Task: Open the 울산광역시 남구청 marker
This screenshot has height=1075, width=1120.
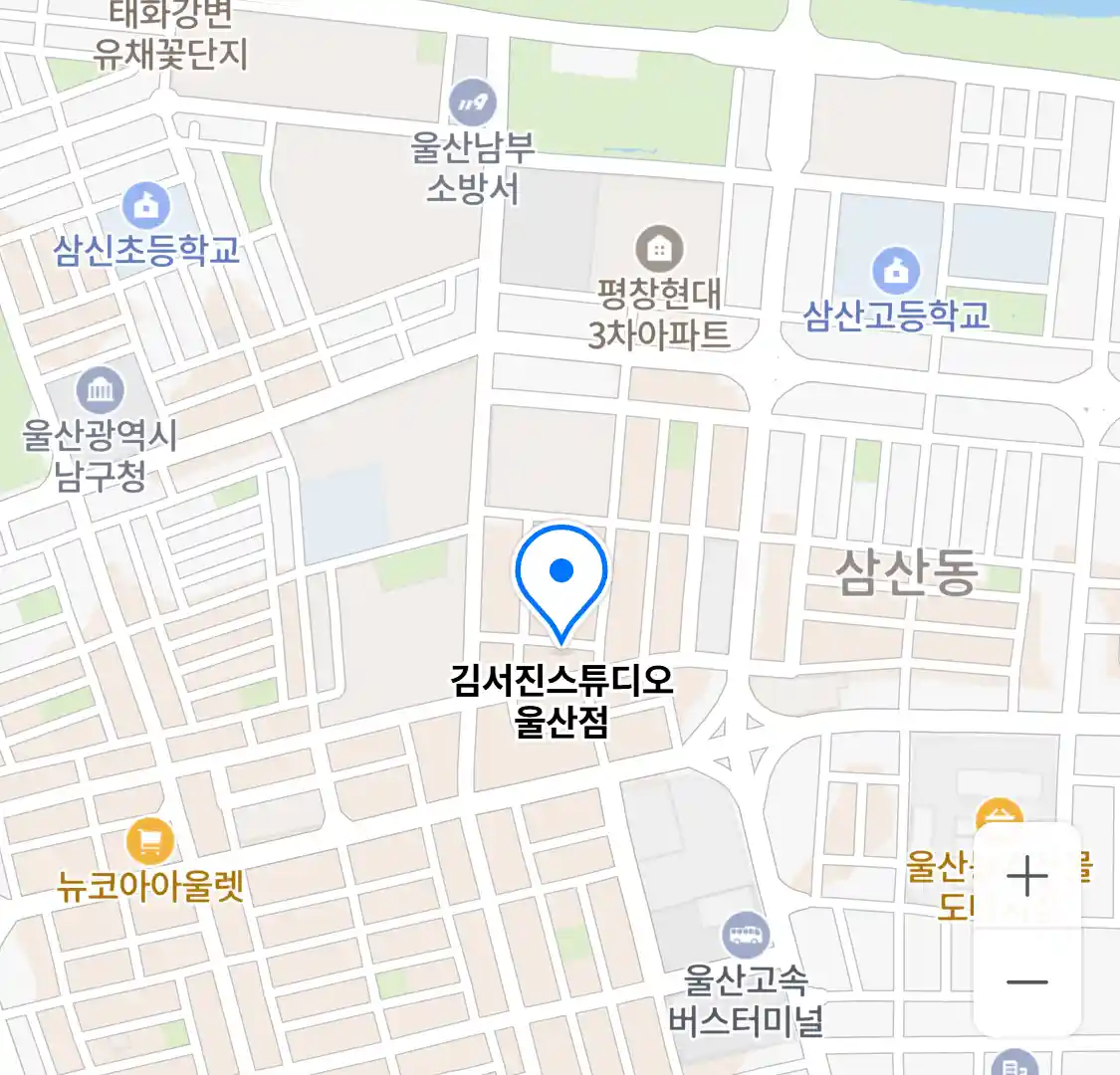Action: click(x=101, y=390)
